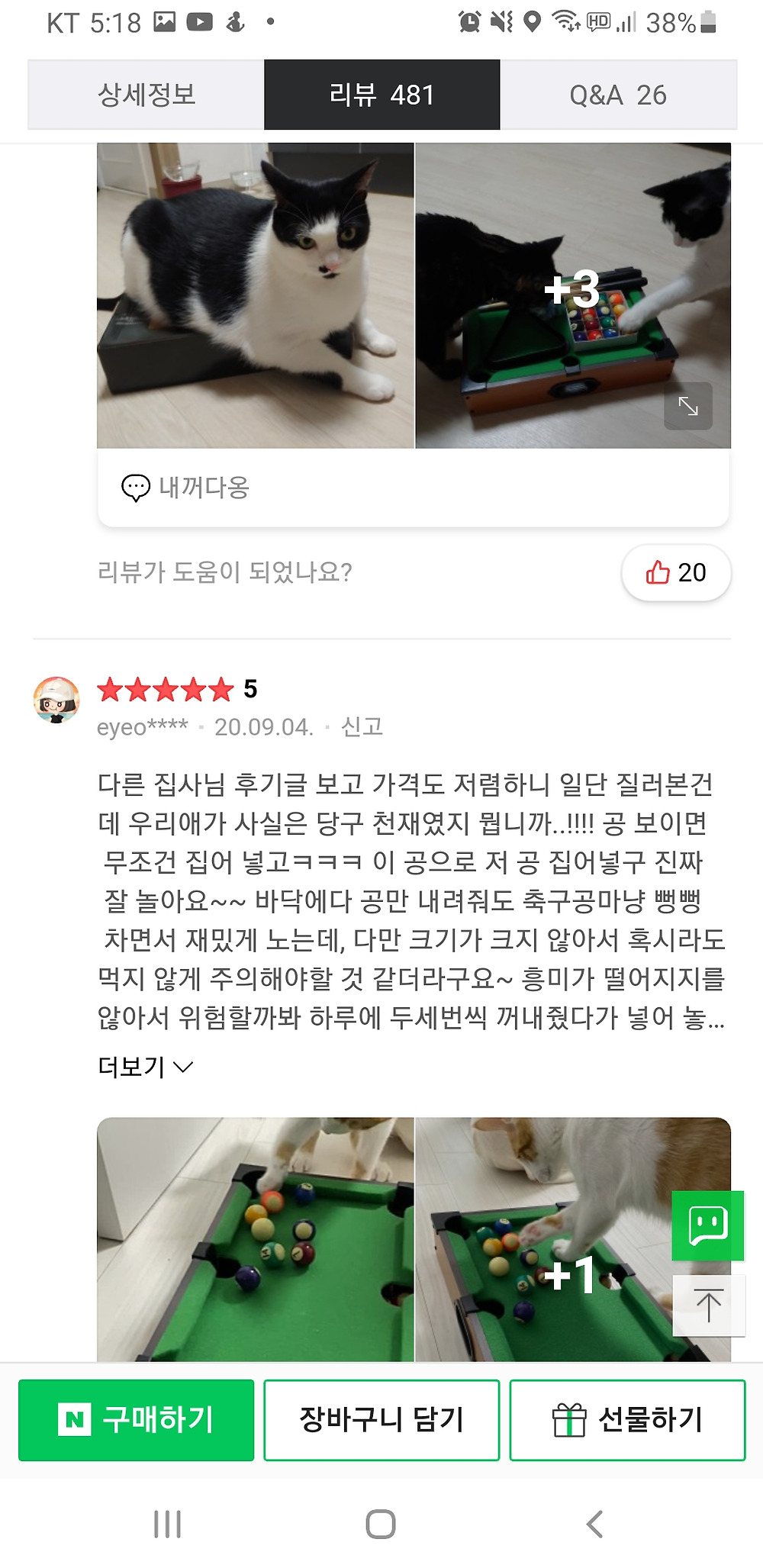Select the 리뷰 481 tab
This screenshot has height=1568, width=763.
pyautogui.click(x=382, y=95)
